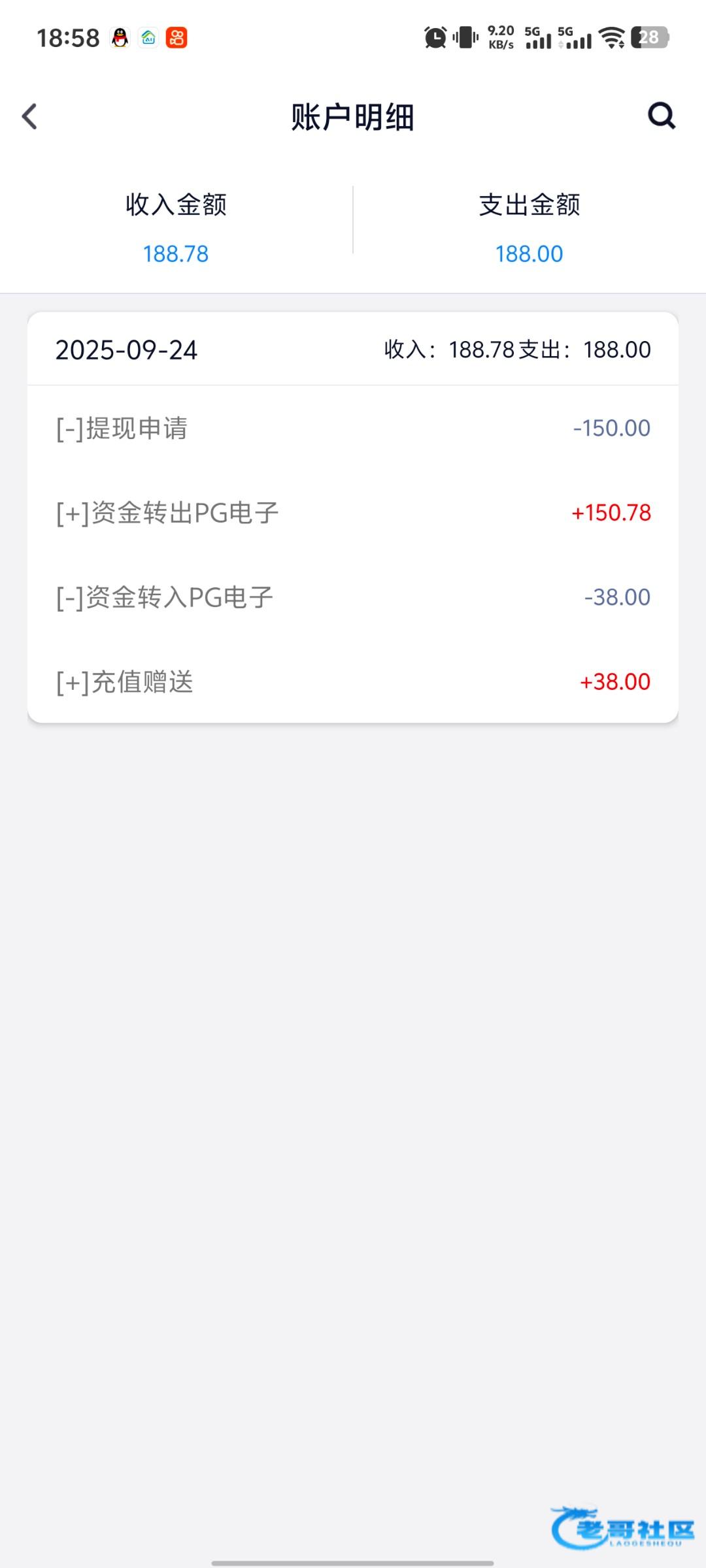Select the 资金转入PG电子 record

pyautogui.click(x=352, y=597)
